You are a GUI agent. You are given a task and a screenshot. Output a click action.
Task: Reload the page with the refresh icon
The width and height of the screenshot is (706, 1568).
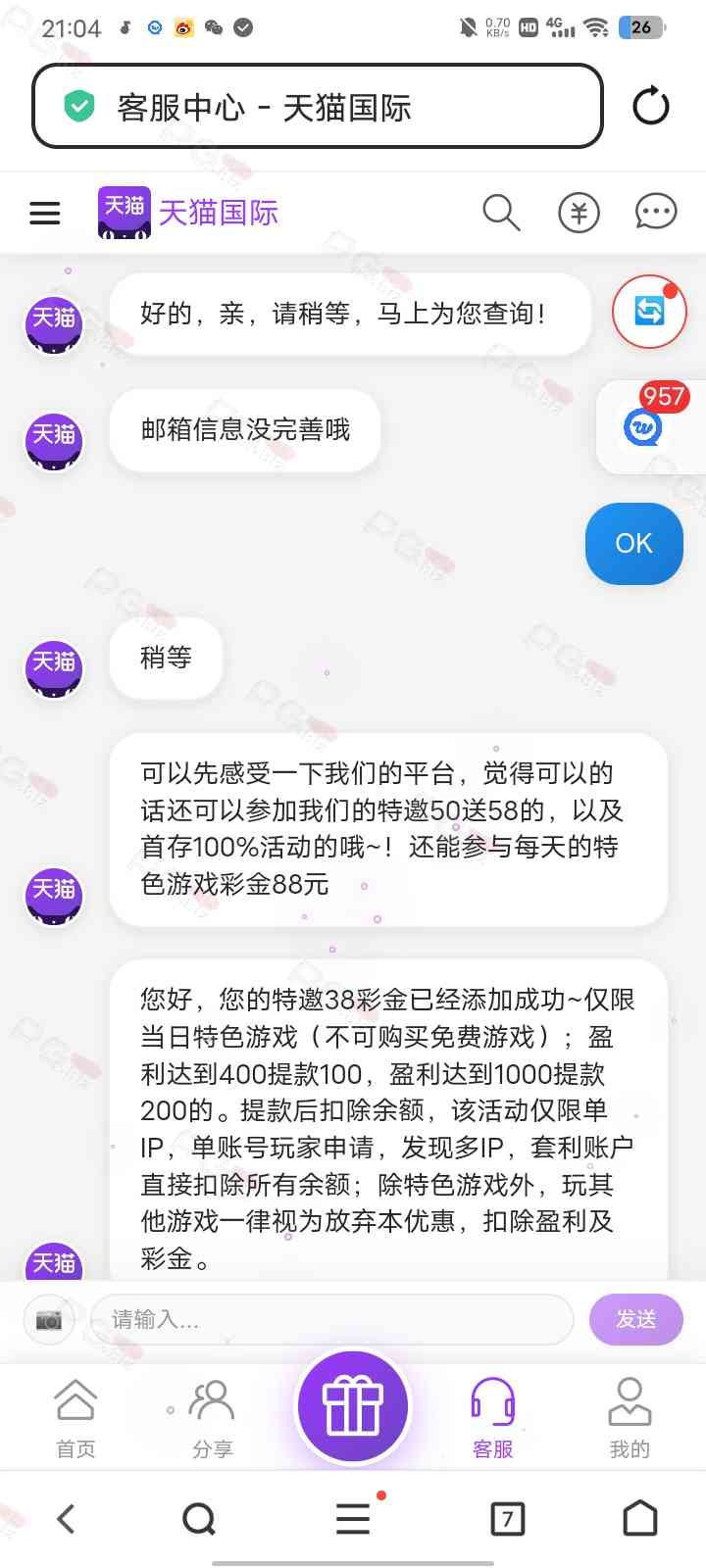[651, 106]
